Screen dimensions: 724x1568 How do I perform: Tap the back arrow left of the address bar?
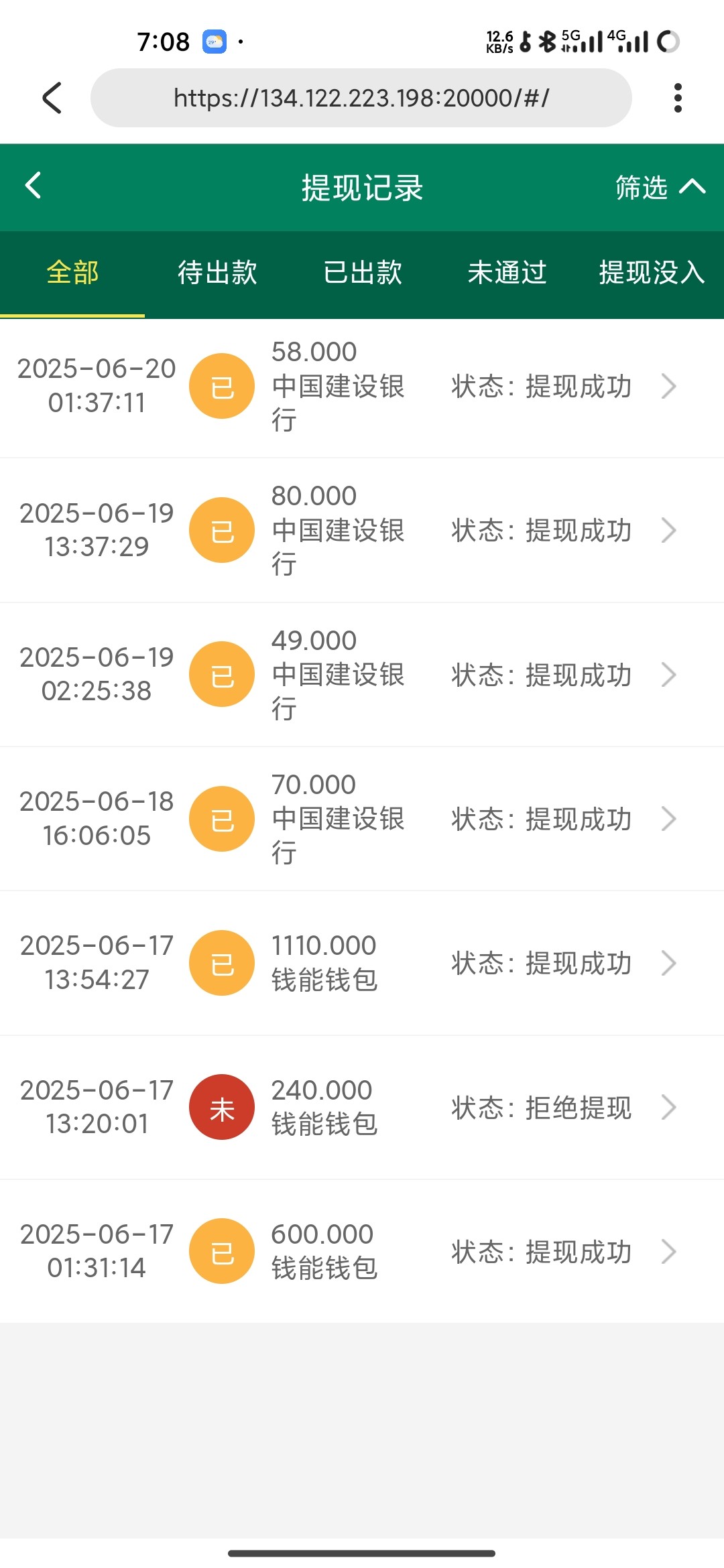coord(52,96)
